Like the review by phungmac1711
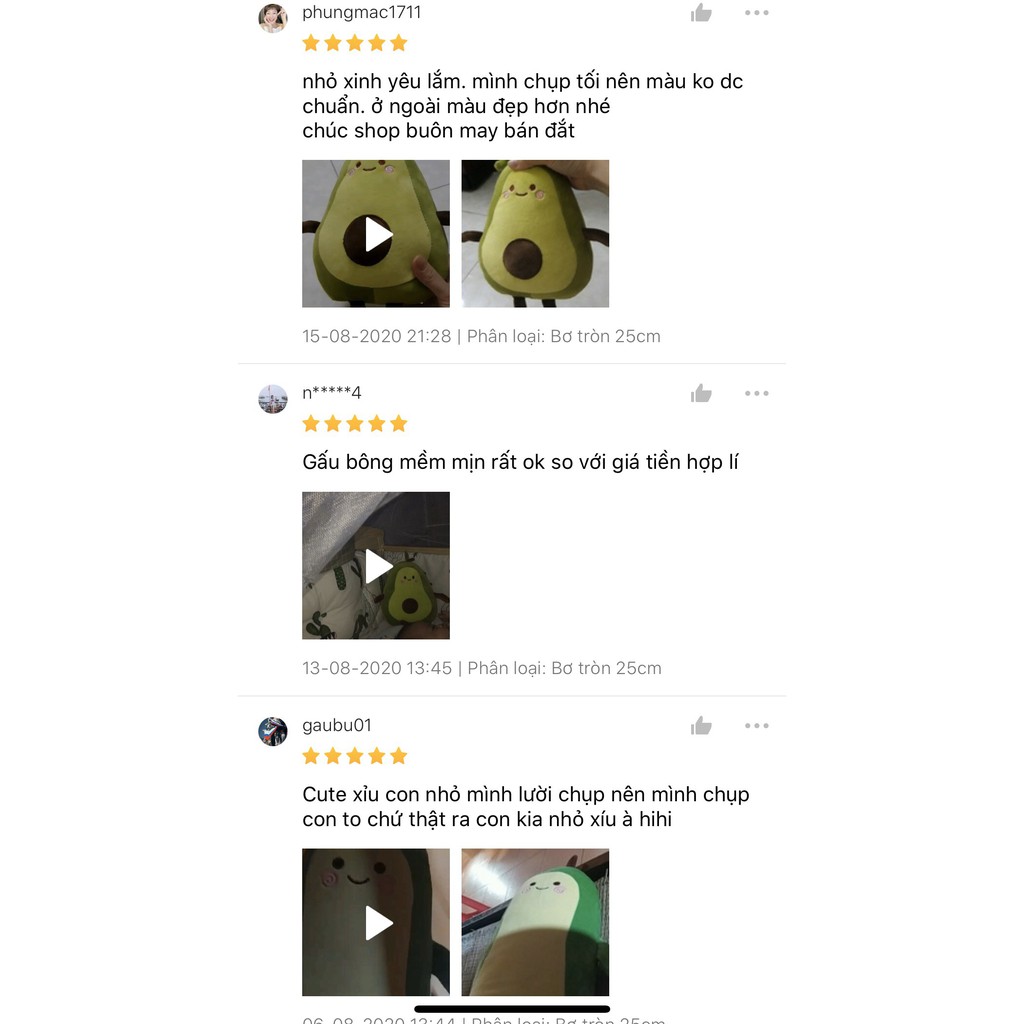This screenshot has height=1024, width=1024. 701,13
